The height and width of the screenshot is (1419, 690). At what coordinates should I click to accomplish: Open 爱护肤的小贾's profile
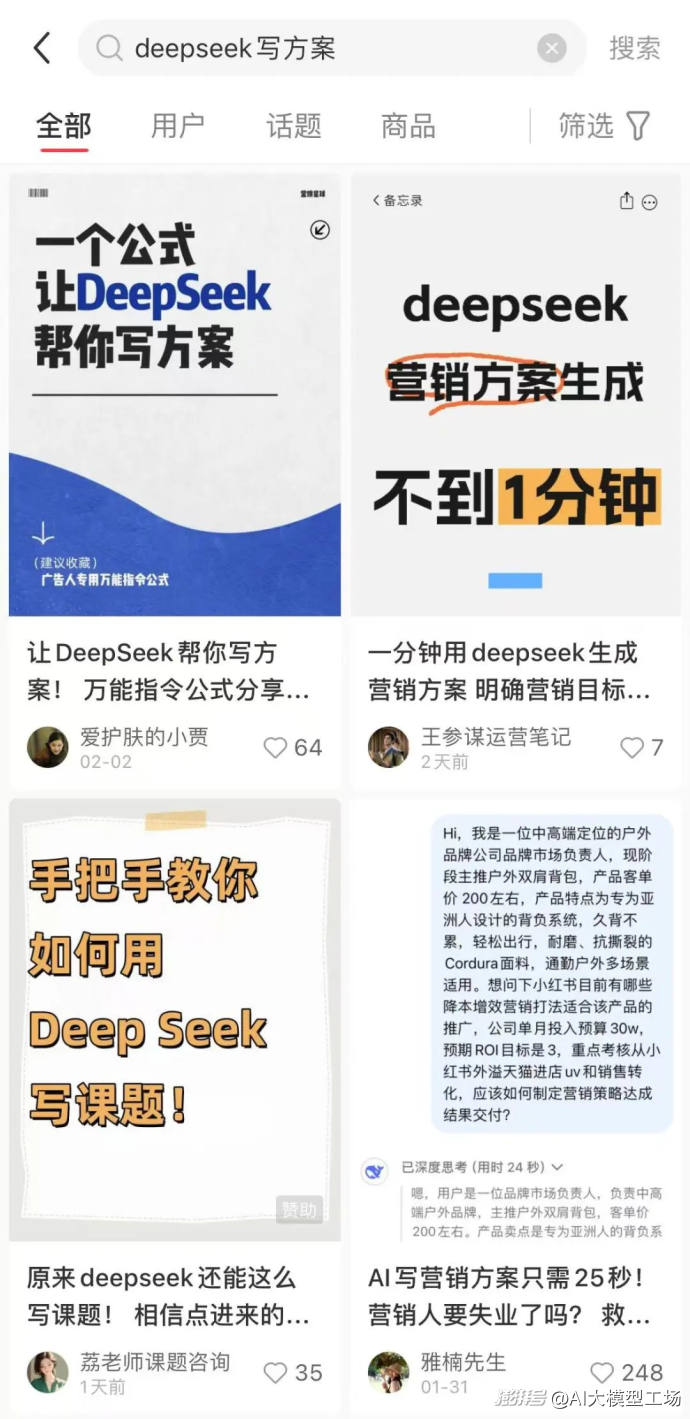(47, 747)
